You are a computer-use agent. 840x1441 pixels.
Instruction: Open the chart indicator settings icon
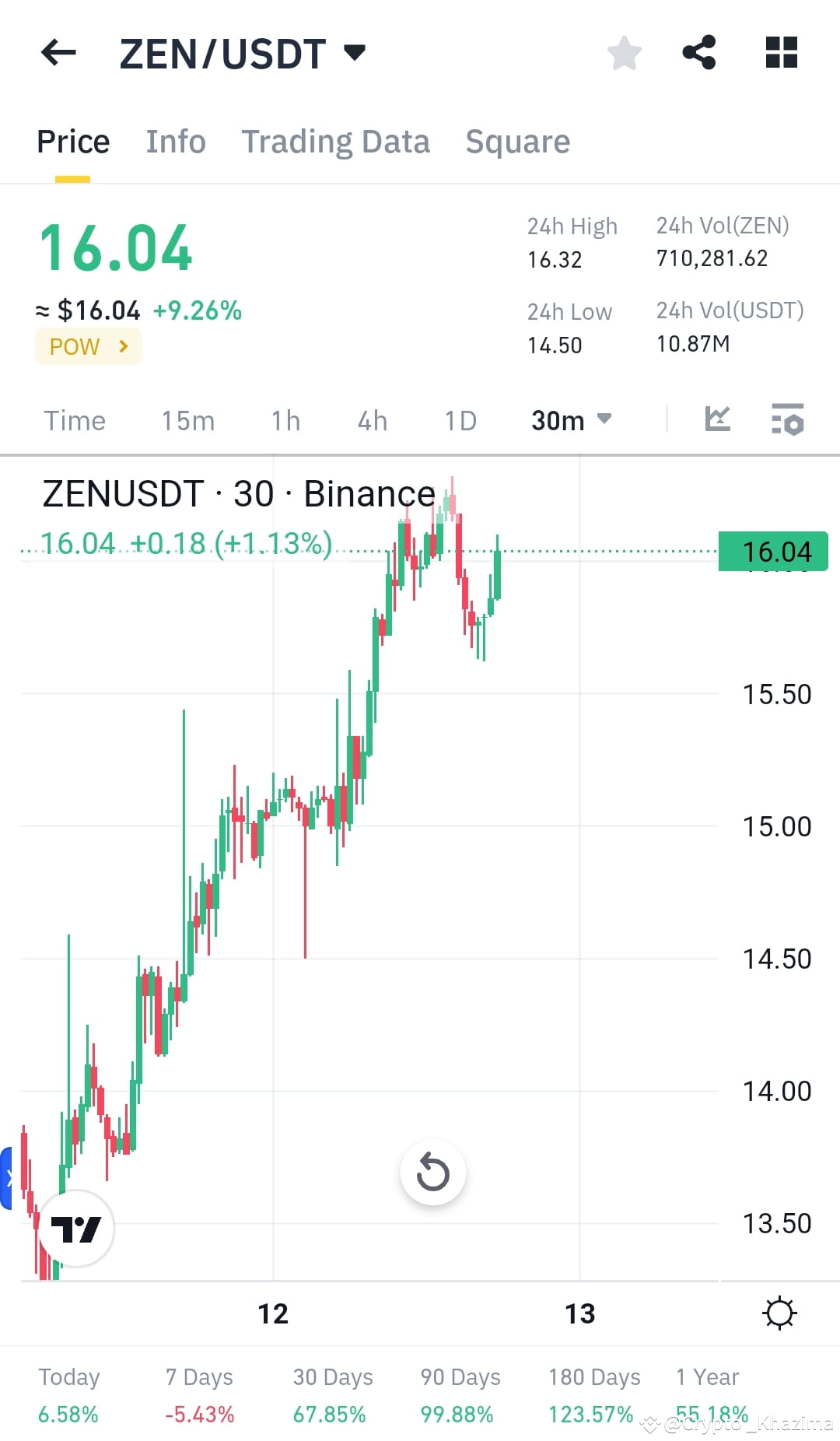(788, 420)
